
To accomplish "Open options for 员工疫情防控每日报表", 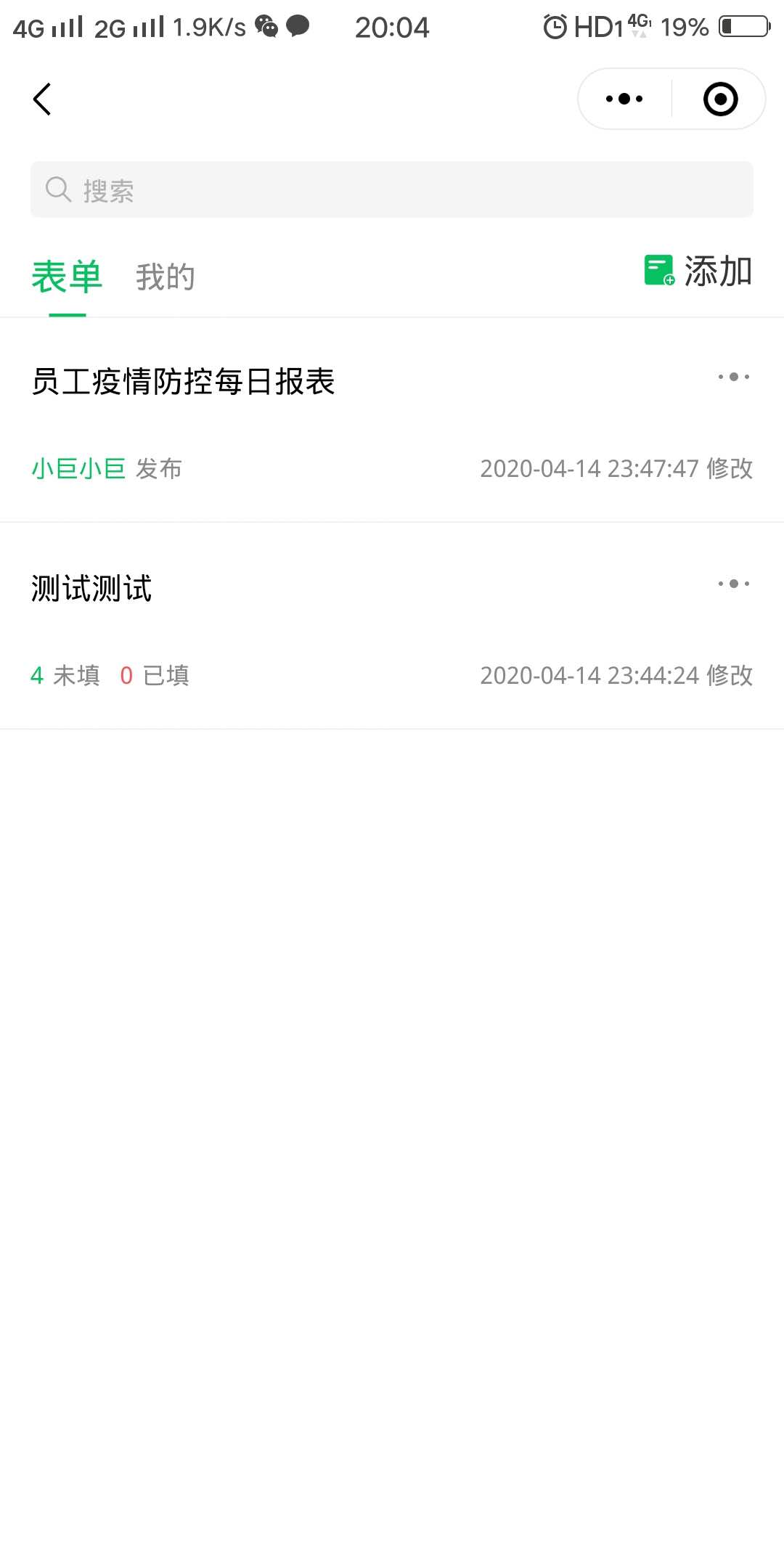I will coord(733,377).
